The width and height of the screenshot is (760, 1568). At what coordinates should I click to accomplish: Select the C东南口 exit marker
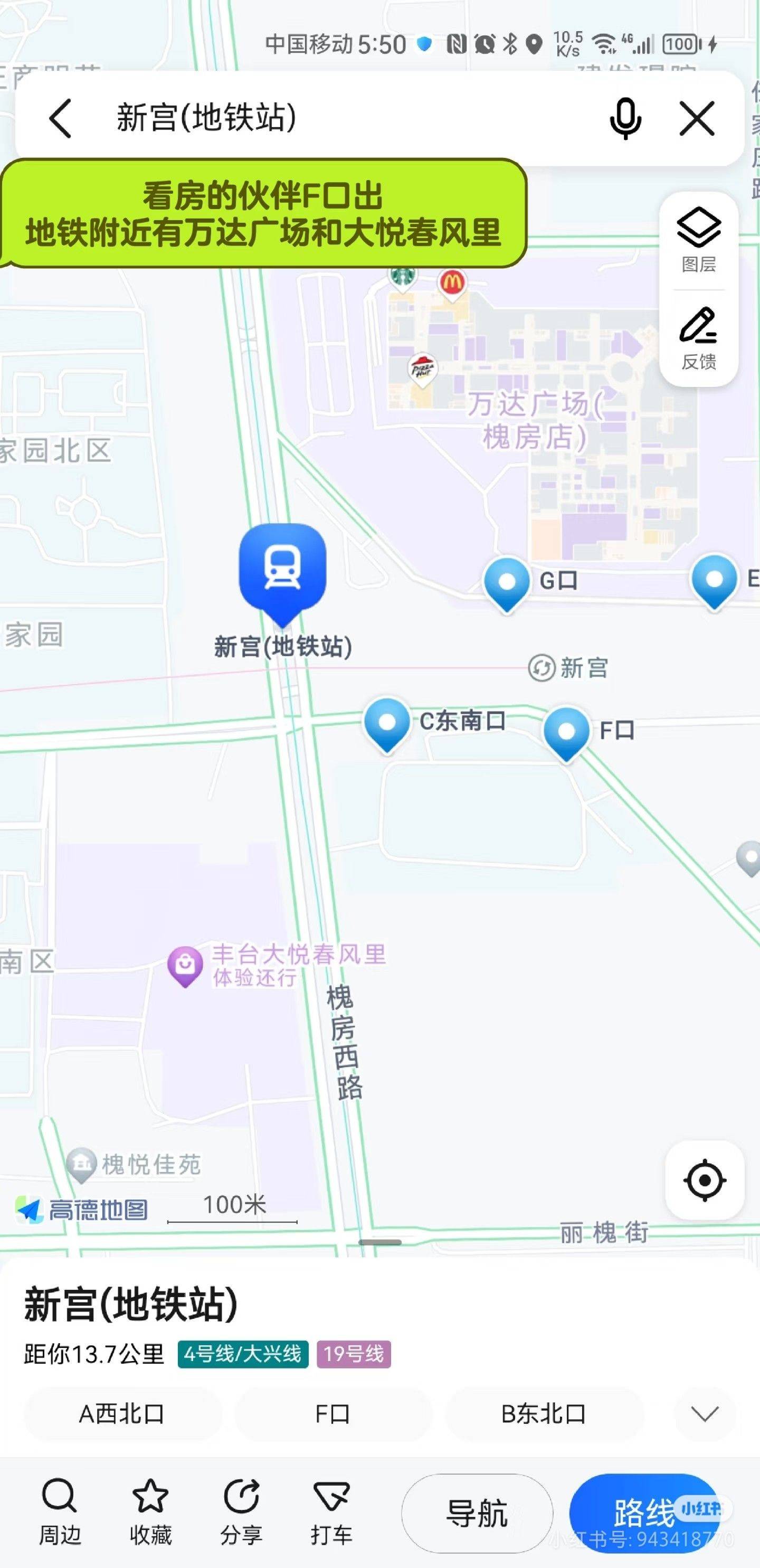coord(387,724)
